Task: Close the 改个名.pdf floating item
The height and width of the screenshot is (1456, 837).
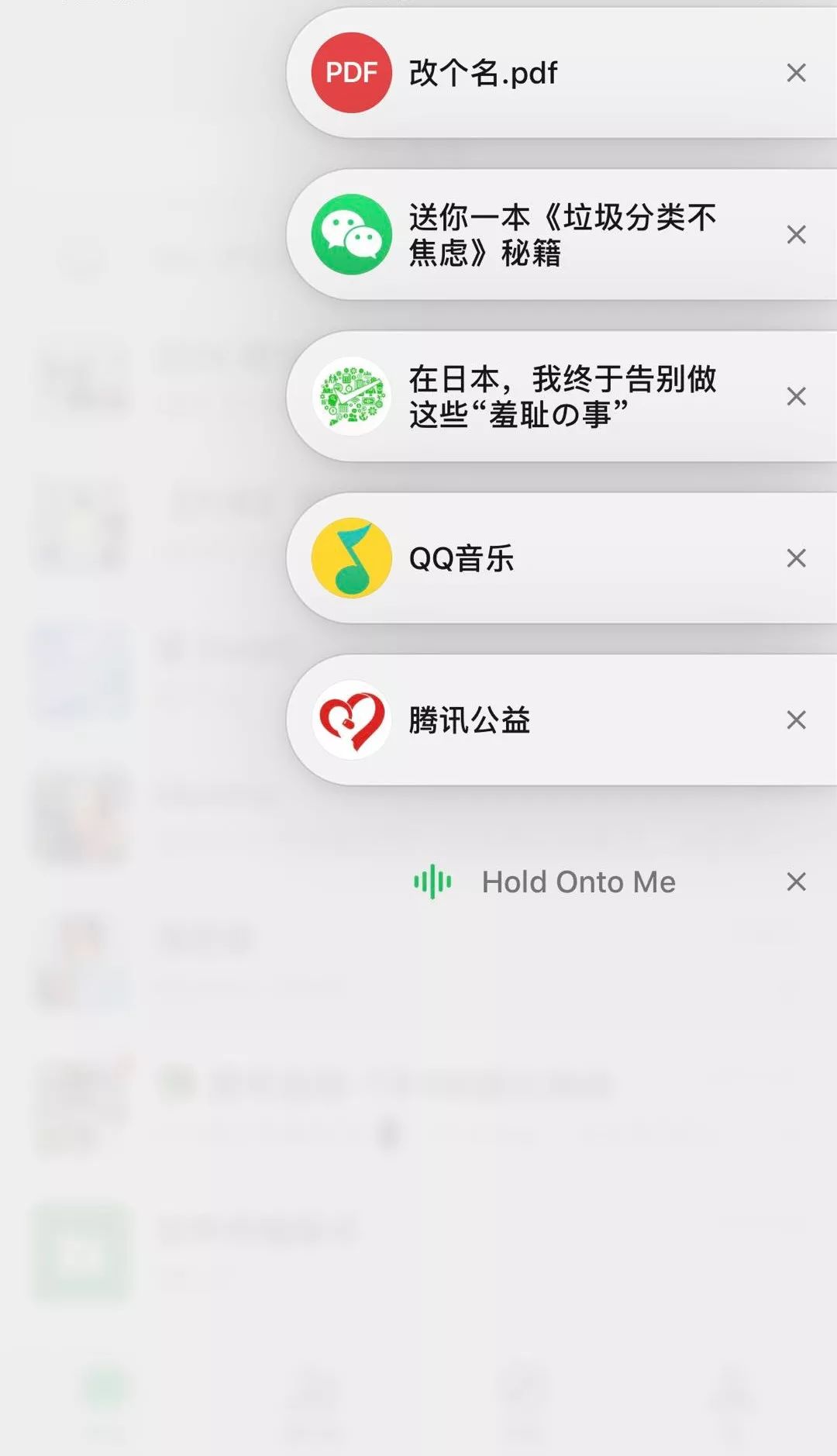Action: pyautogui.click(x=796, y=73)
